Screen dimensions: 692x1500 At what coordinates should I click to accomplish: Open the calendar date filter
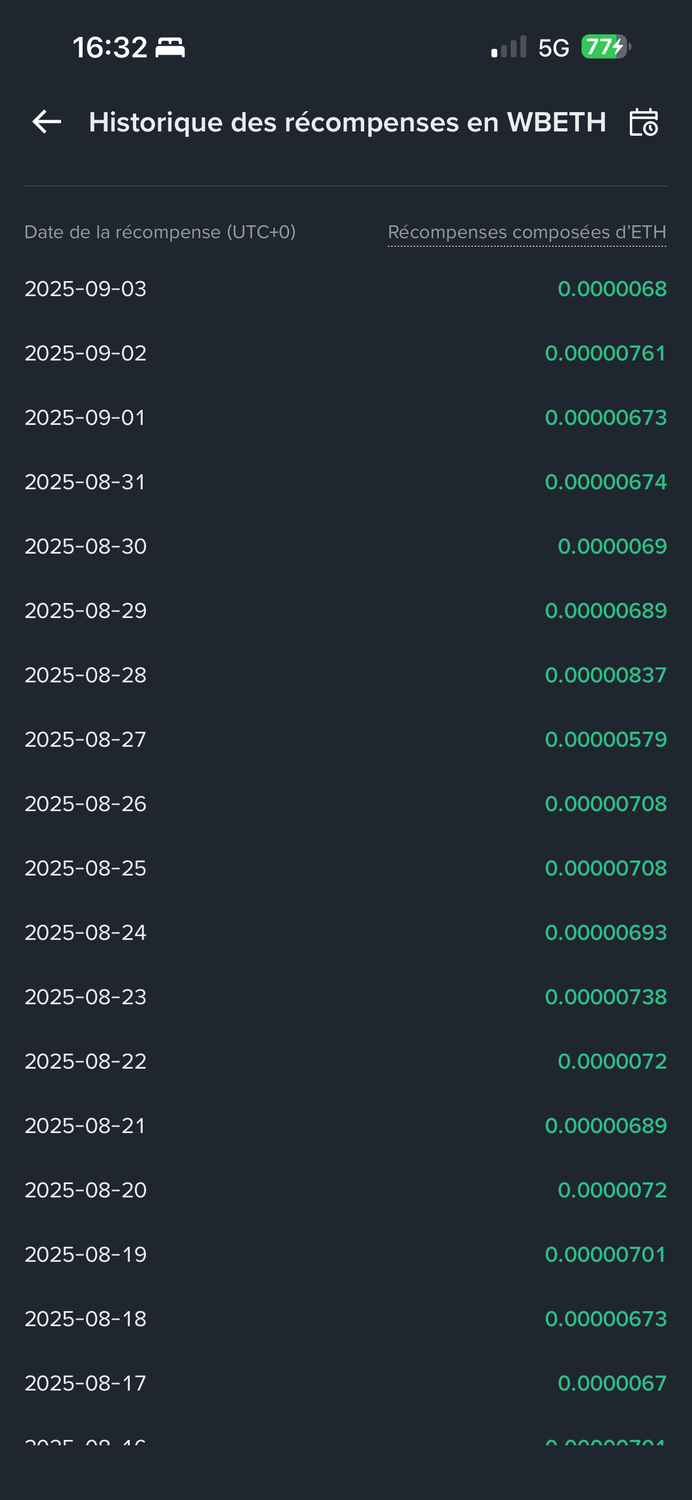point(643,122)
